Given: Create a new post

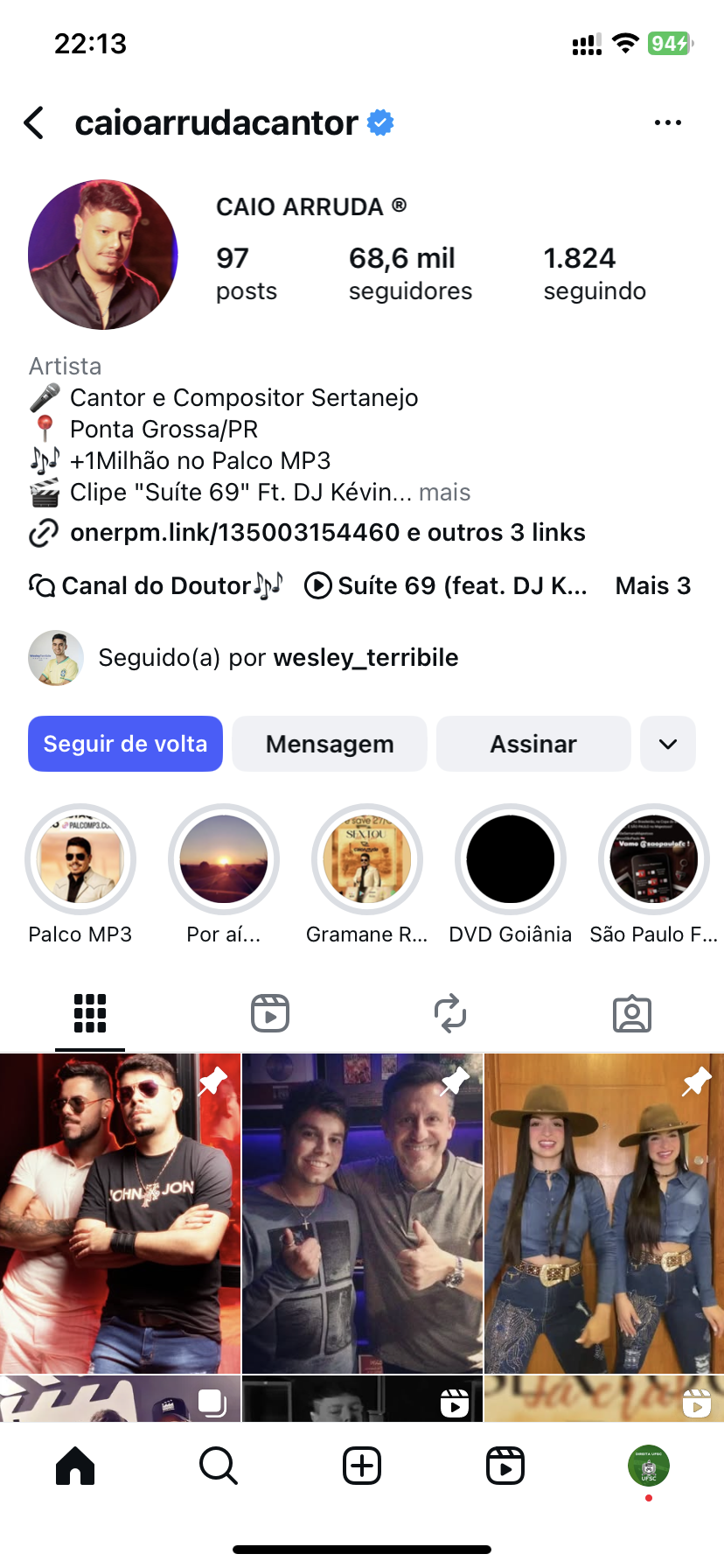Looking at the screenshot, I should point(362,1466).
